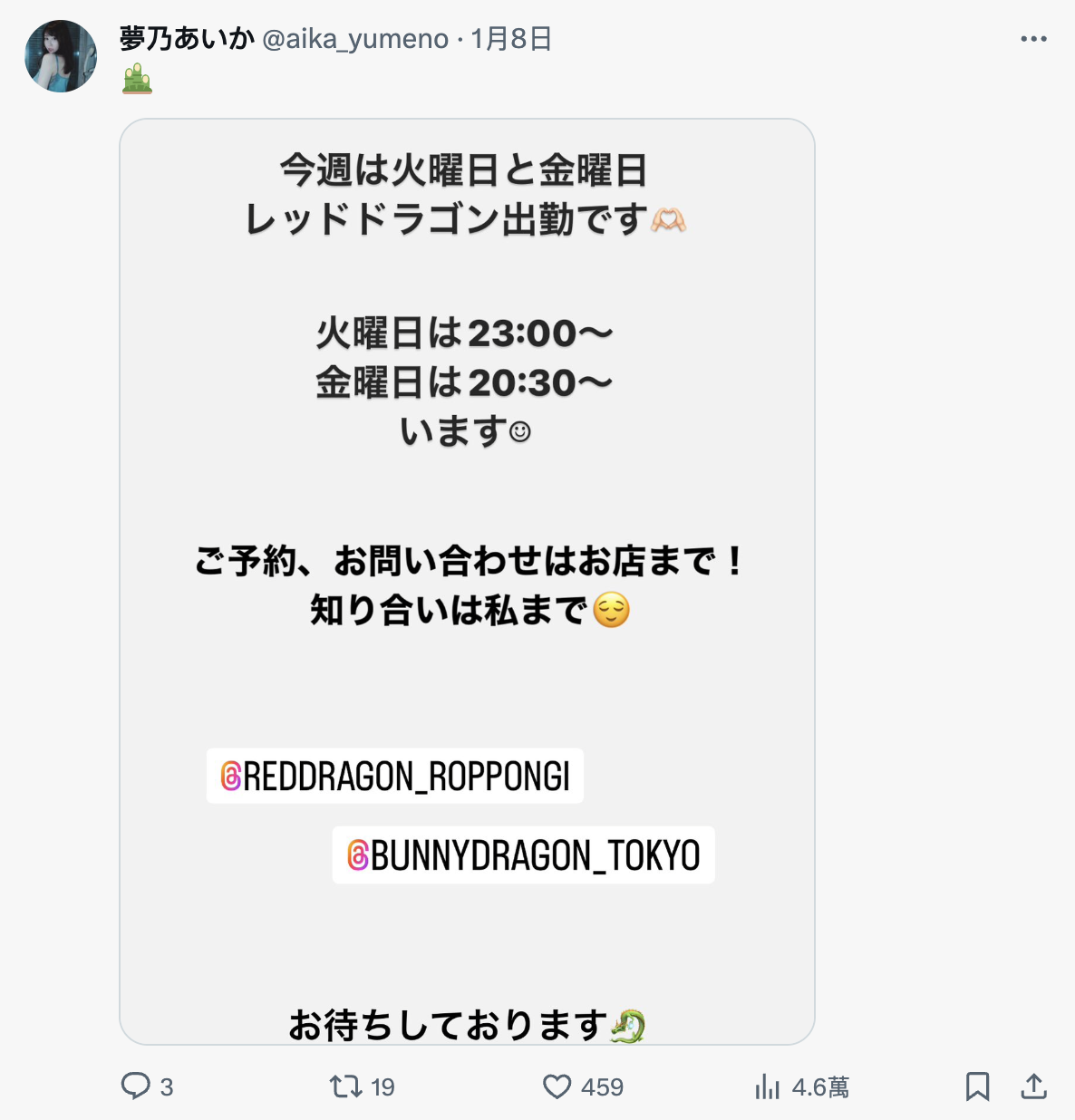
Task: Open the post's overflow menu
Action: [1033, 39]
